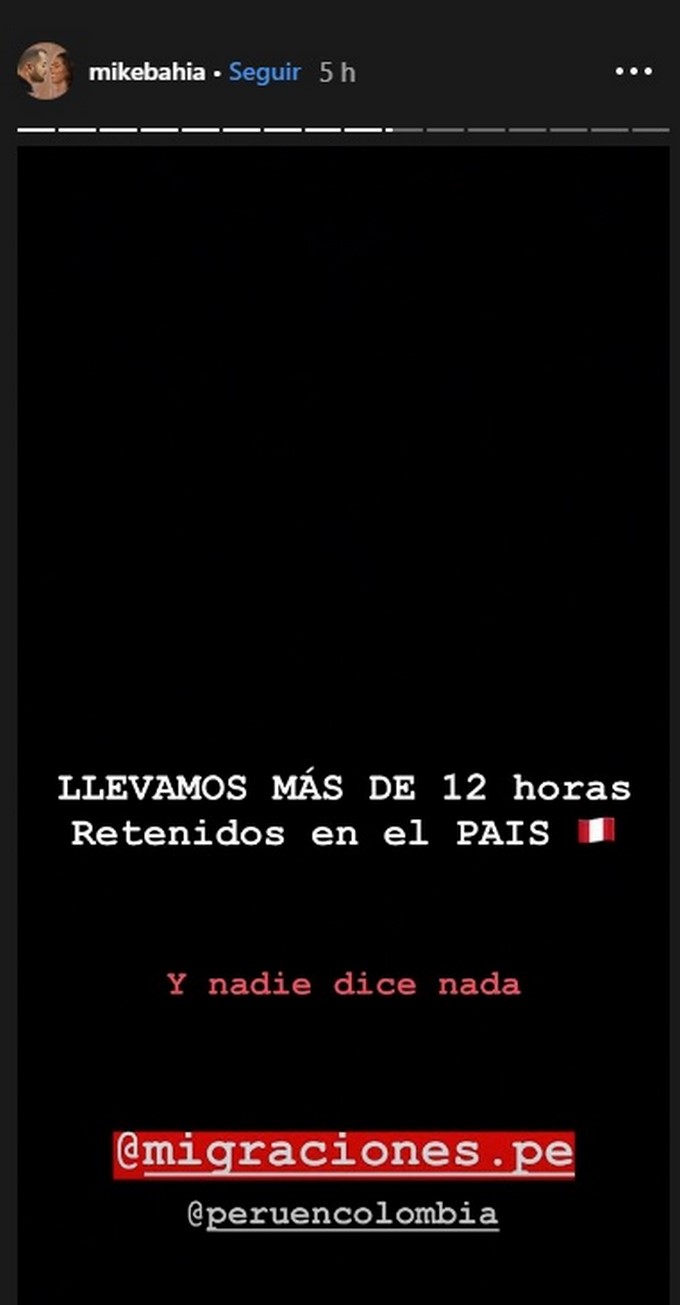This screenshot has width=680, height=1305.
Task: Open mikebahia's profile picture
Action: (x=44, y=71)
